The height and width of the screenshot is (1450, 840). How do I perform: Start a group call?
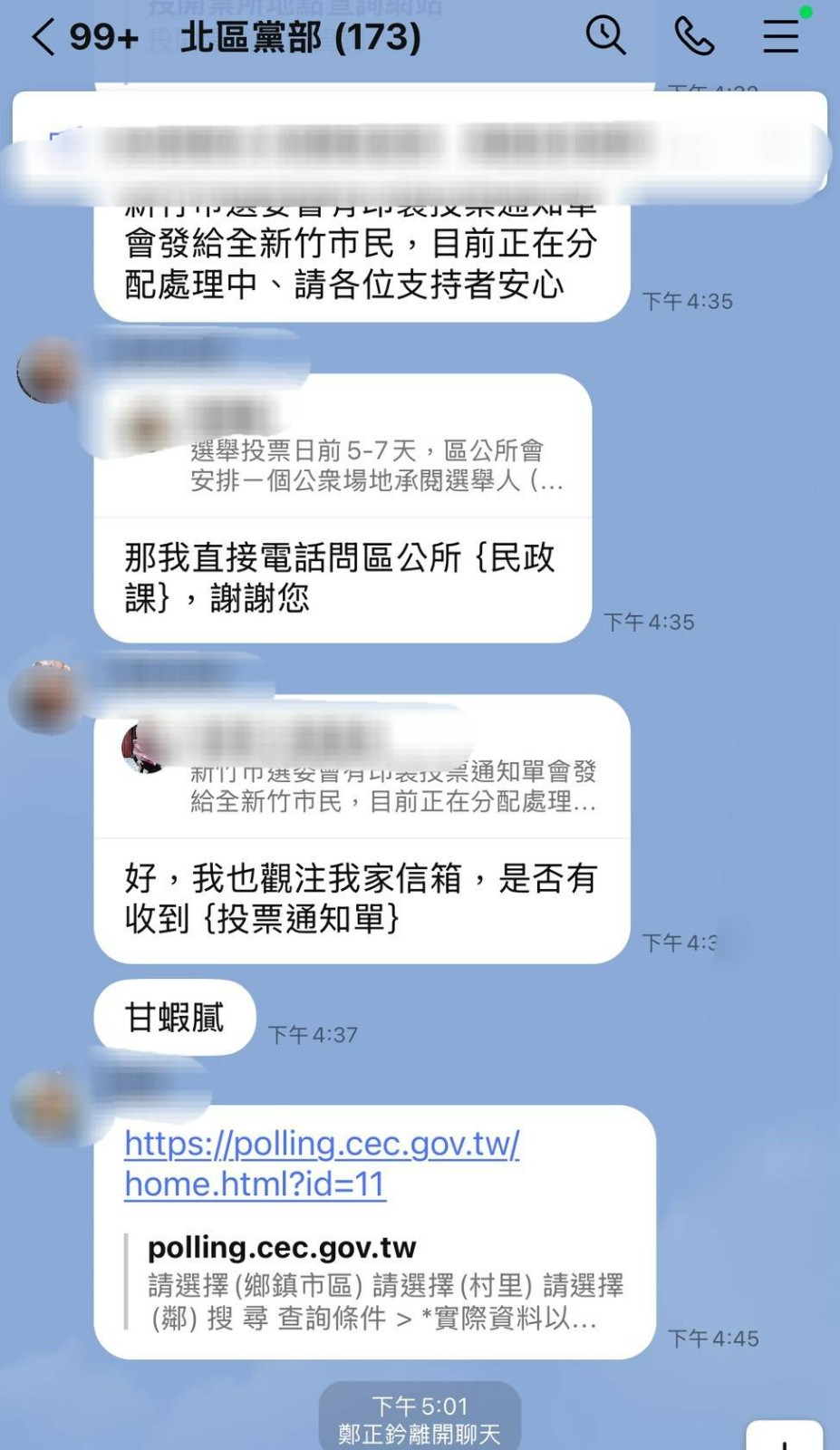coord(695,37)
